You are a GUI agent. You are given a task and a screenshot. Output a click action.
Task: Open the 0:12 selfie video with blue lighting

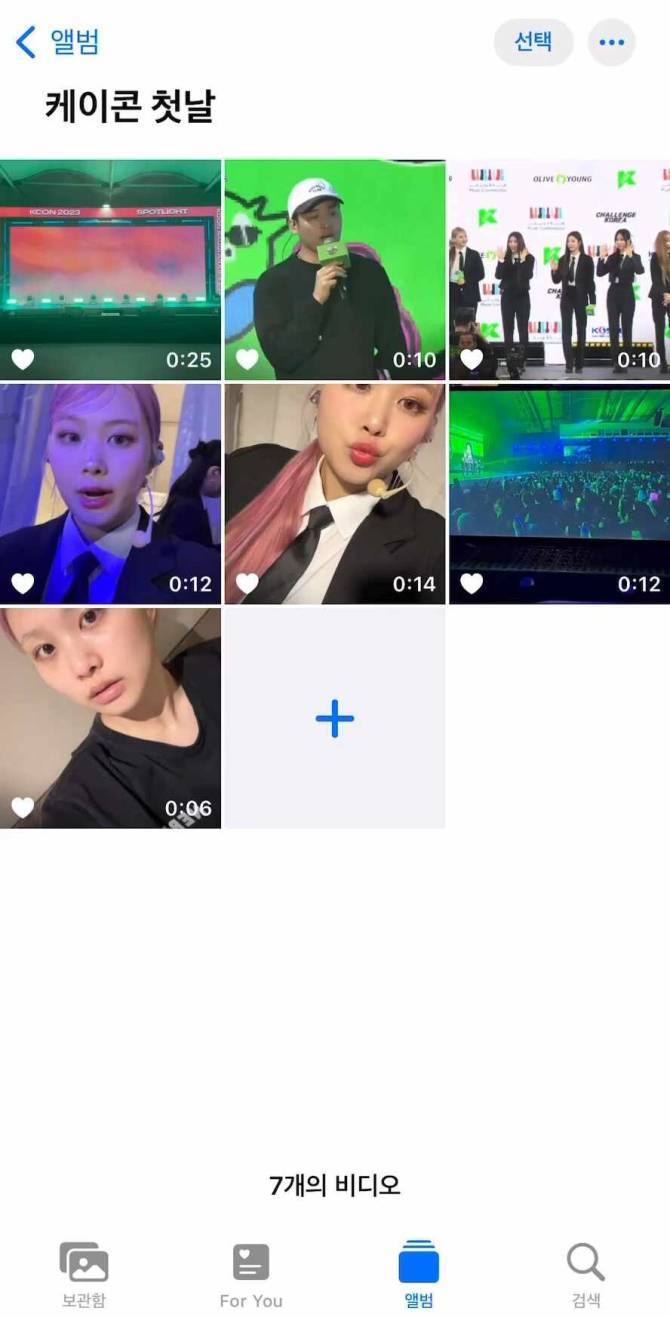110,494
